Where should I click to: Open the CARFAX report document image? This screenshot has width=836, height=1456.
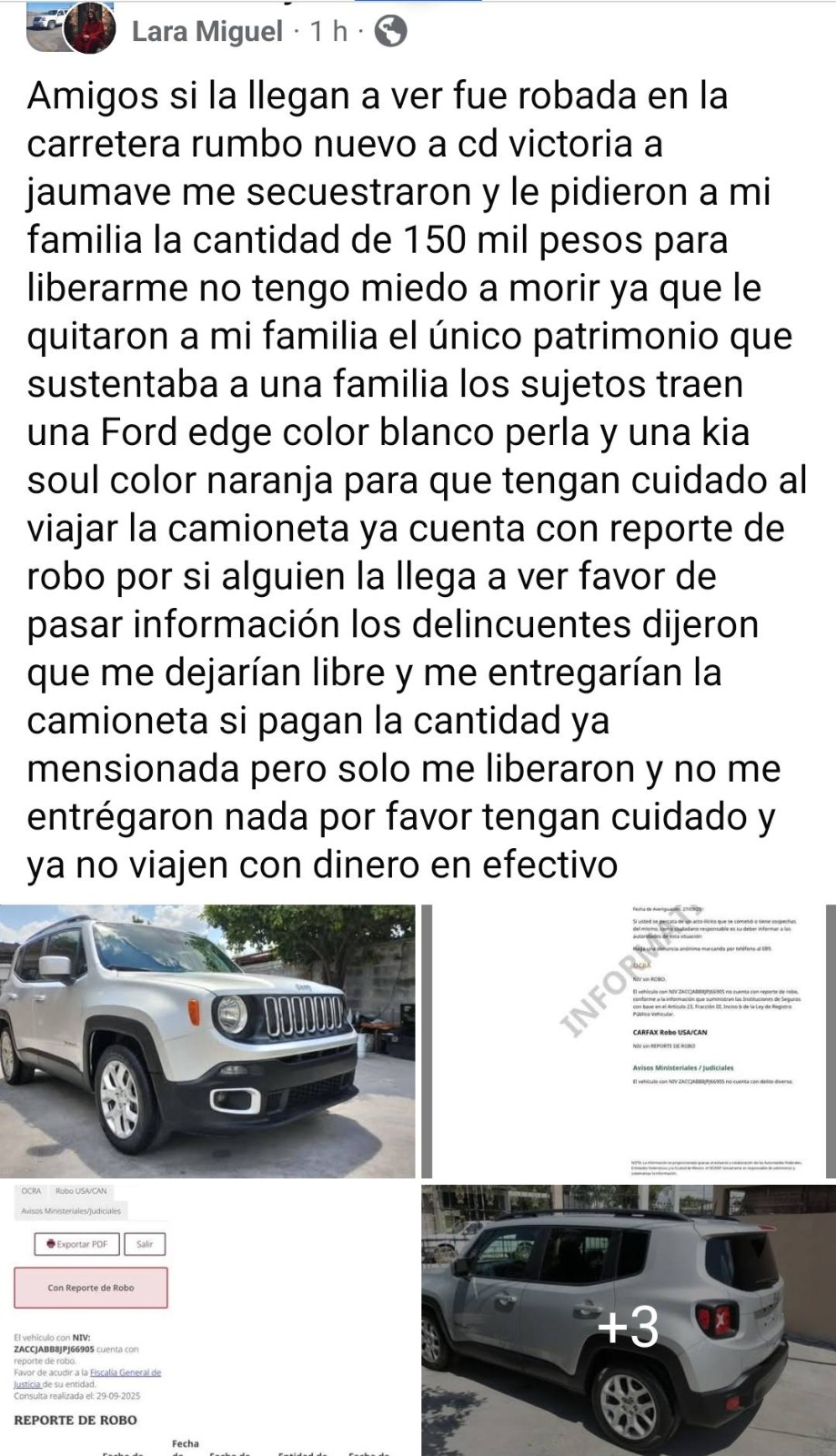(630, 1040)
